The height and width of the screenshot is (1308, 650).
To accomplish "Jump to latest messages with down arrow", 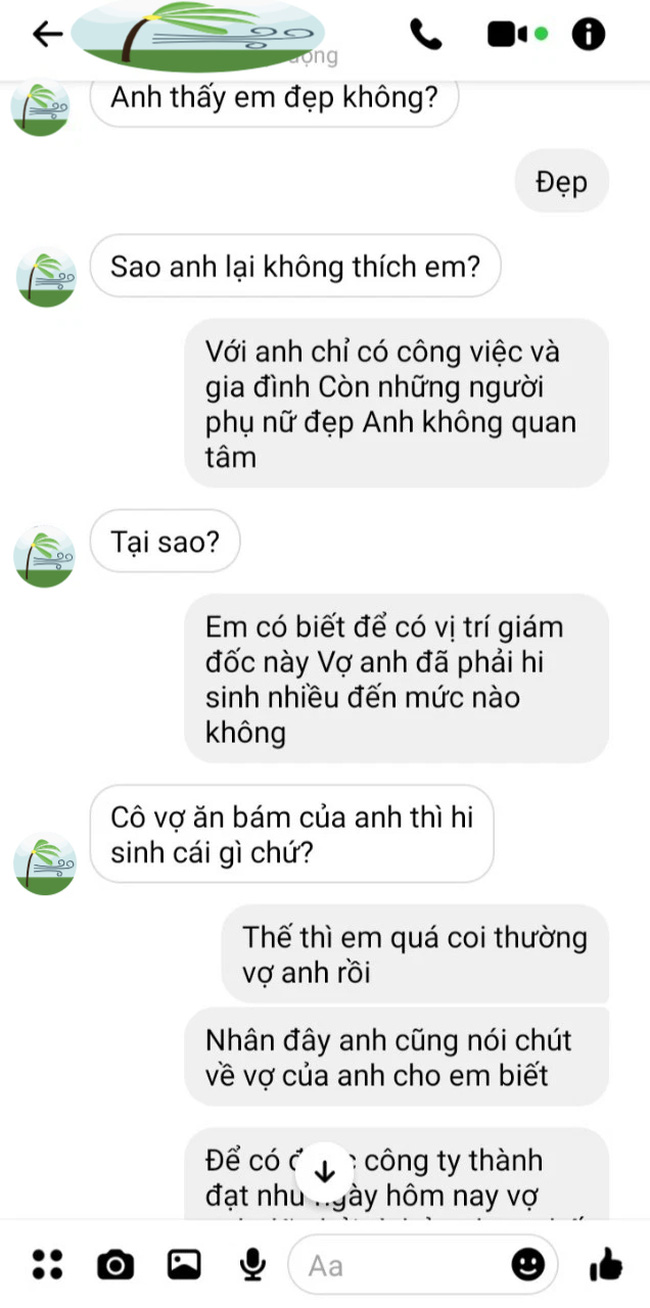I will (x=324, y=1172).
